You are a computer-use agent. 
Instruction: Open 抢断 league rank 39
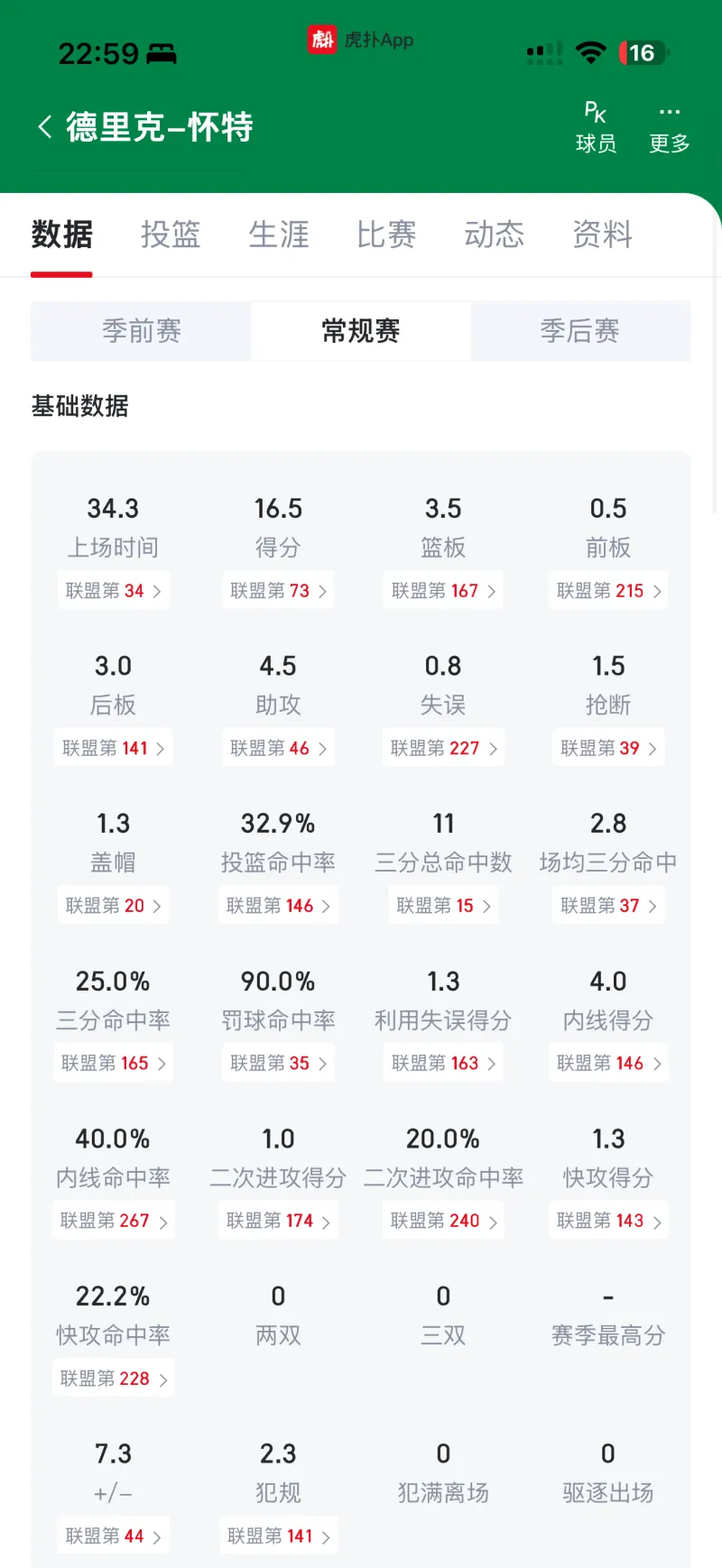(608, 748)
